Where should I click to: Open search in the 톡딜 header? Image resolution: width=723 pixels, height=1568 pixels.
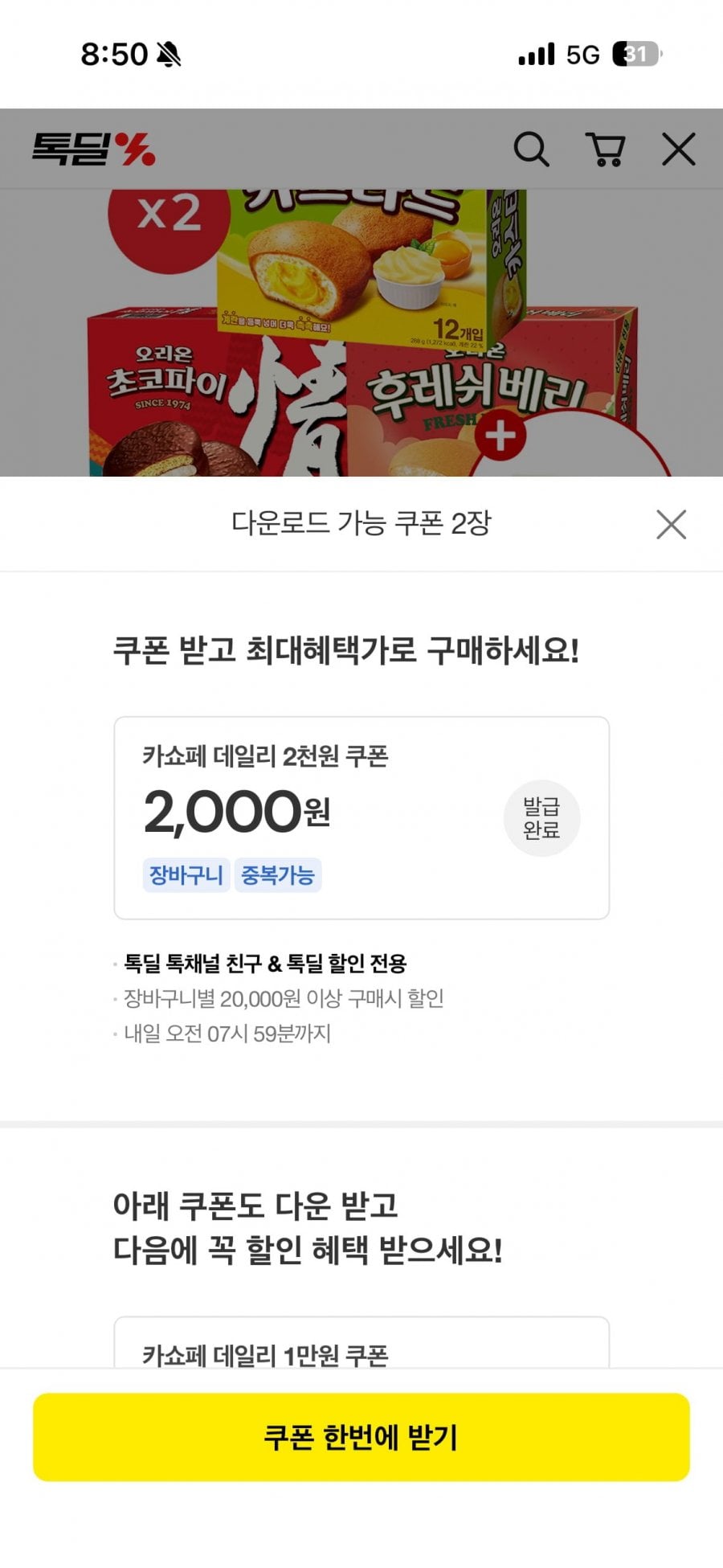(x=531, y=149)
